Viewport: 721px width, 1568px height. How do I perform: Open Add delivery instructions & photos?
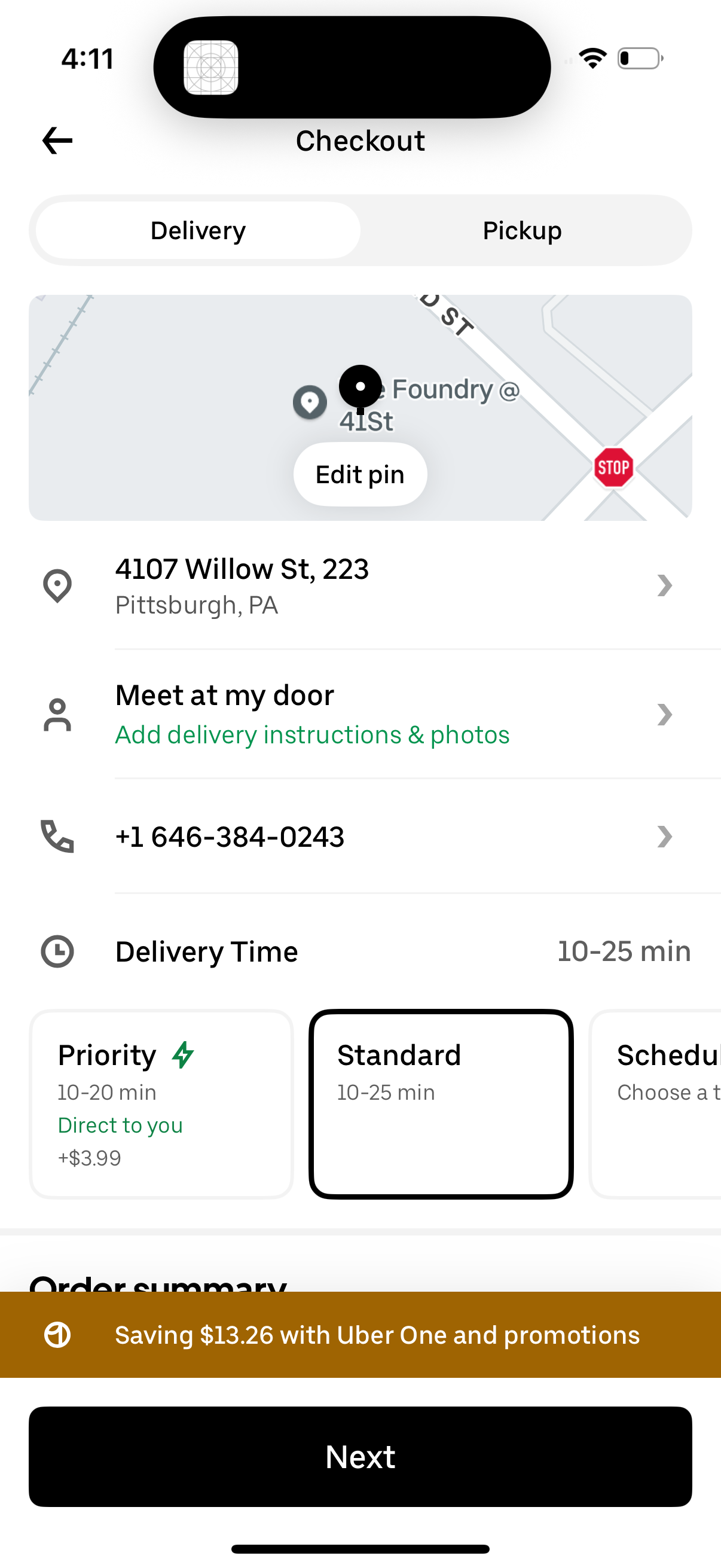pos(312,735)
